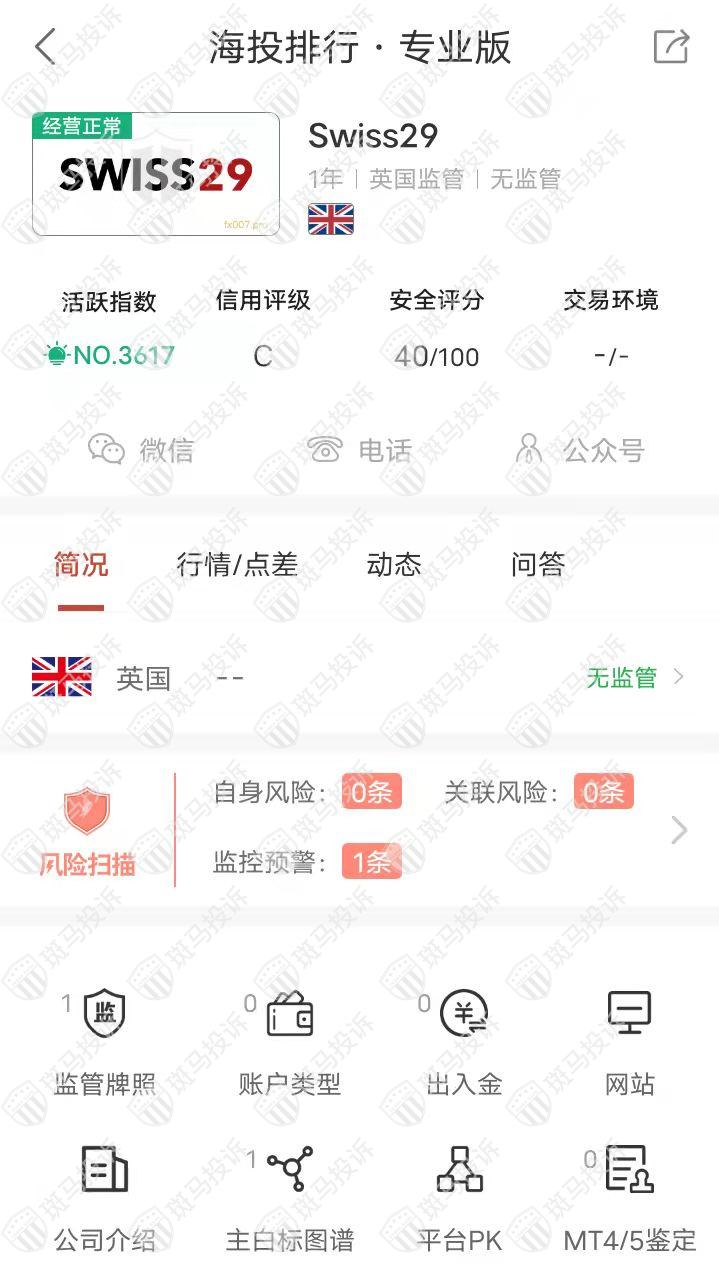Screen dimensions: 719x1279
Task: Open 出入金 information
Action: pos(464,1043)
